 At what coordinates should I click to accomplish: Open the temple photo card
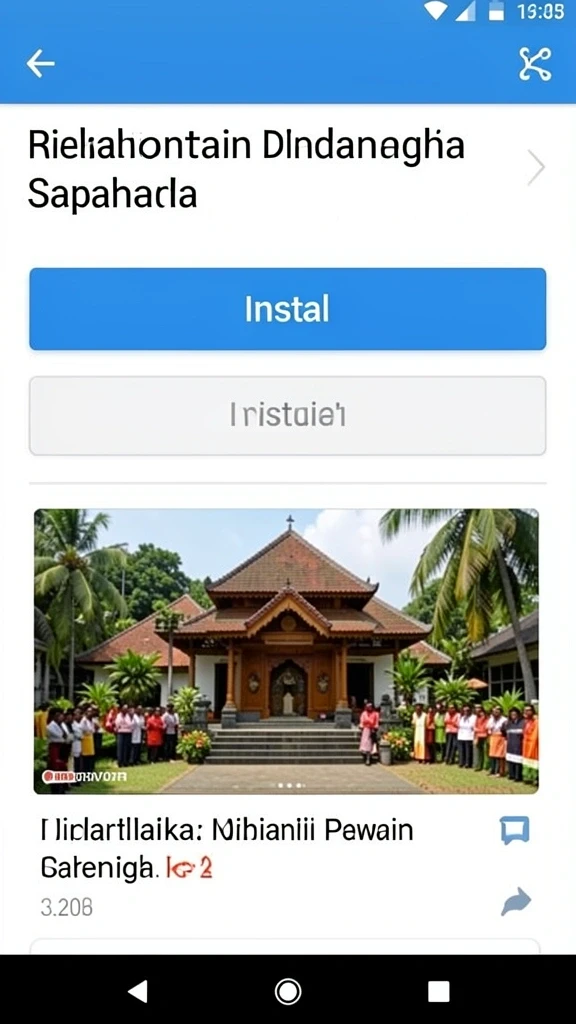coord(286,651)
